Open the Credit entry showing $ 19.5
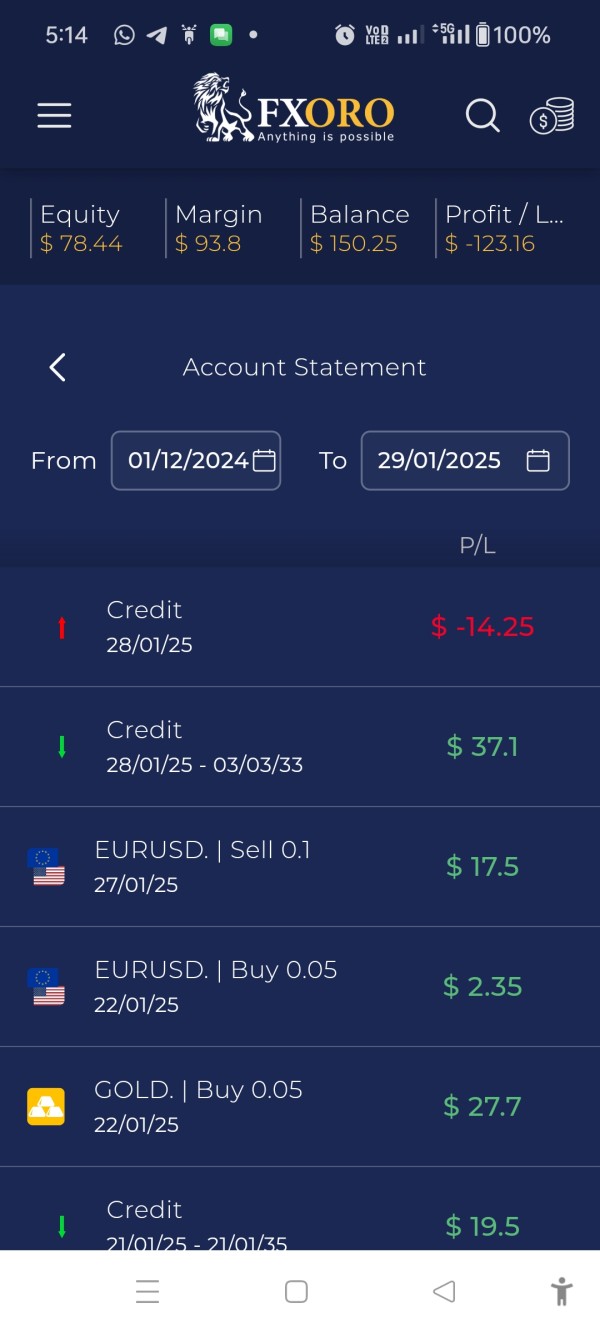 pos(300,1209)
